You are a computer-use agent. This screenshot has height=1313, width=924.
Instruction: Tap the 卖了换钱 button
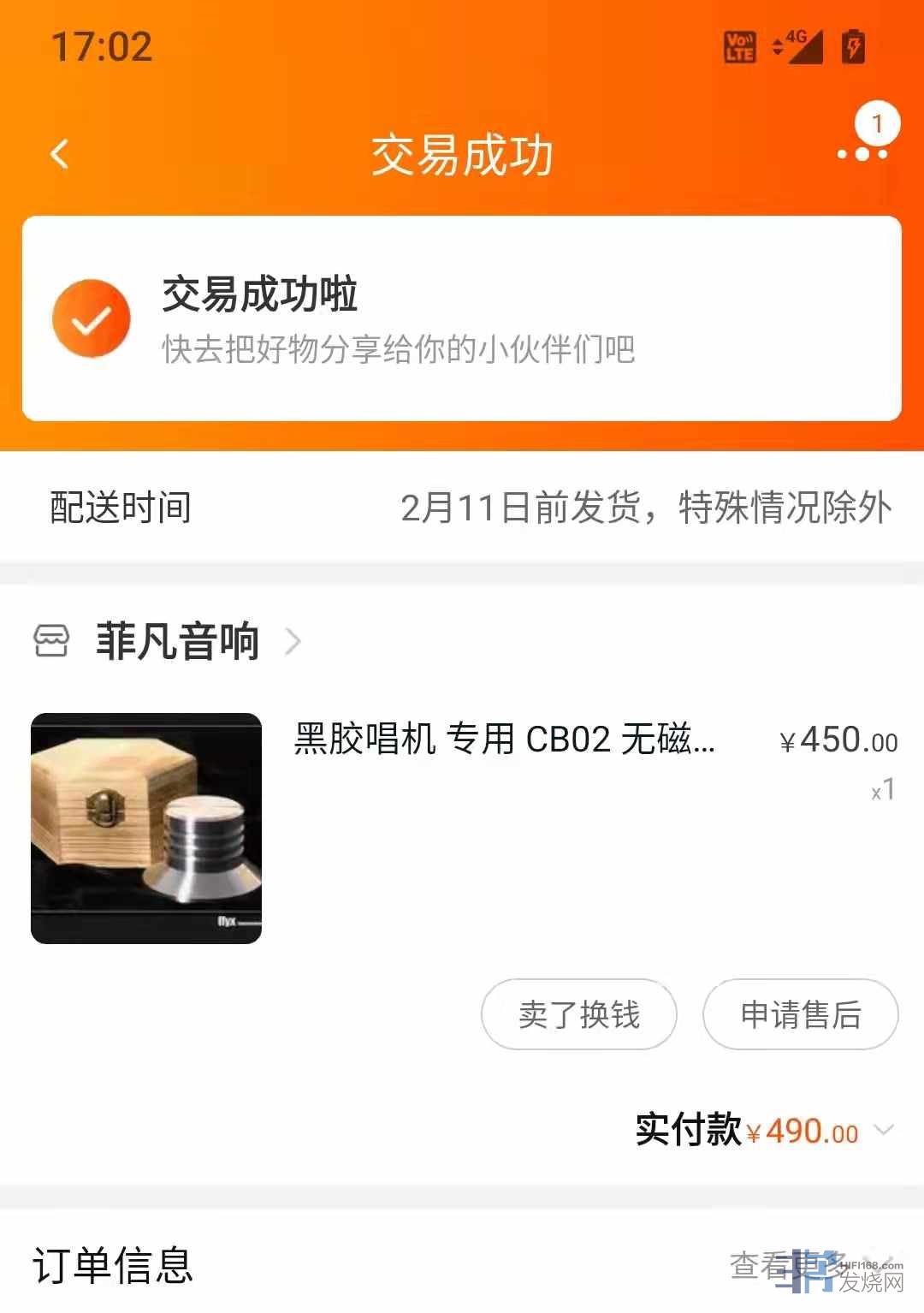pos(579,1014)
